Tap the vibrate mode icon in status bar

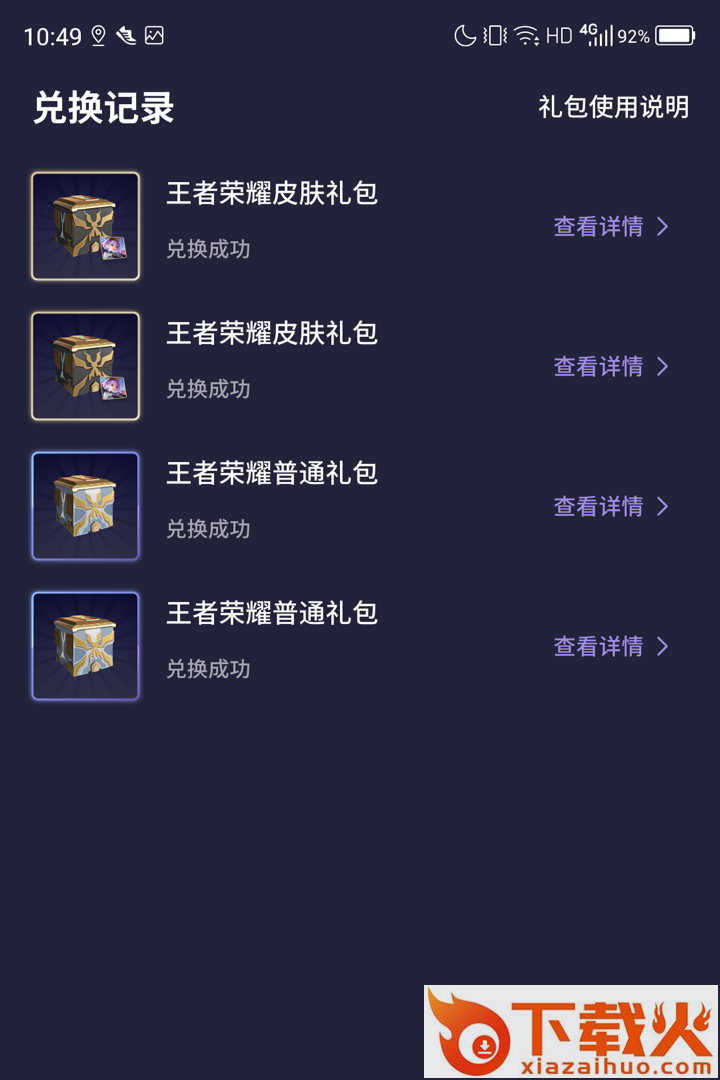(x=492, y=33)
